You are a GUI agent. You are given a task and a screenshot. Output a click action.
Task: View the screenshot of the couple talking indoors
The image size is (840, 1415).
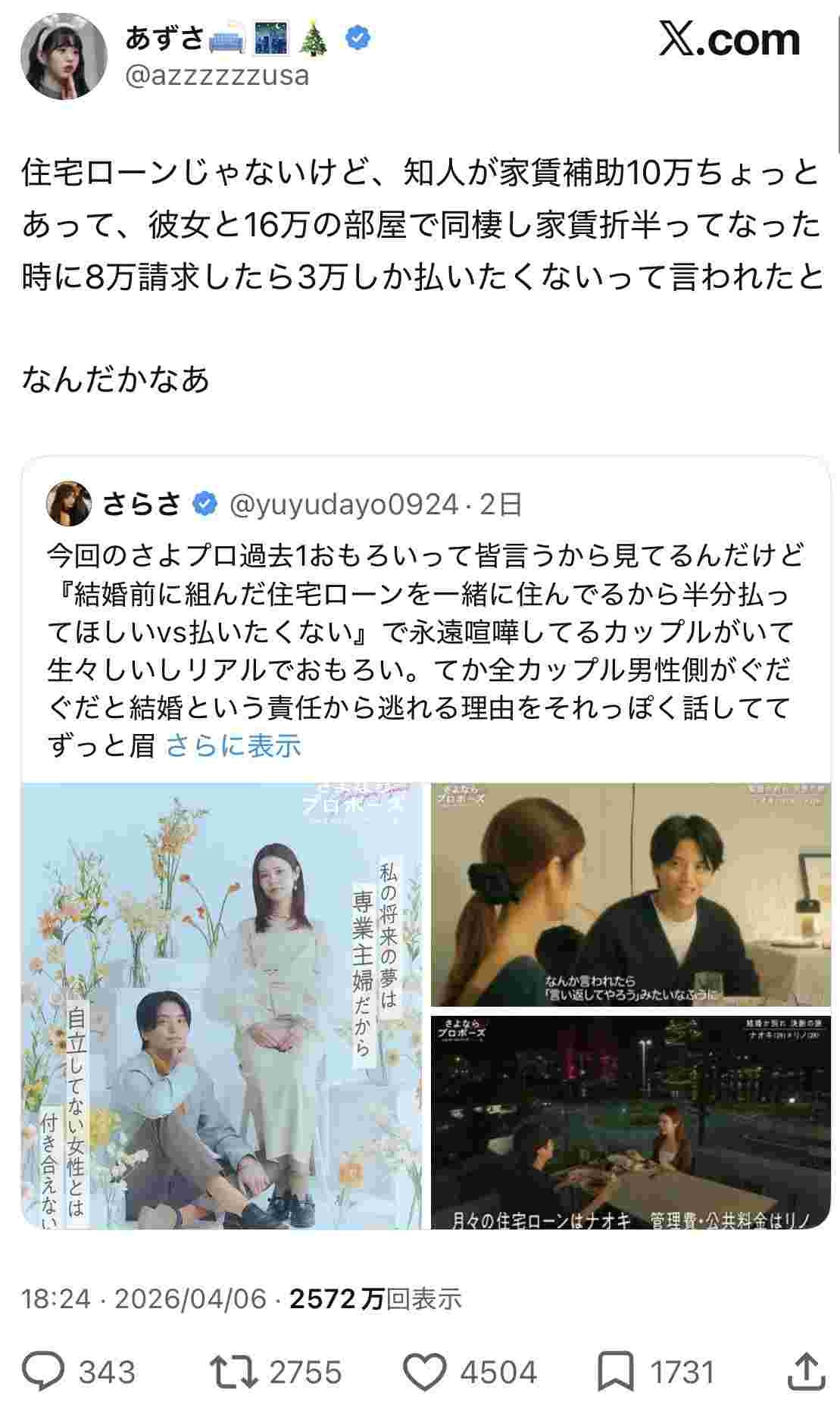click(x=630, y=895)
